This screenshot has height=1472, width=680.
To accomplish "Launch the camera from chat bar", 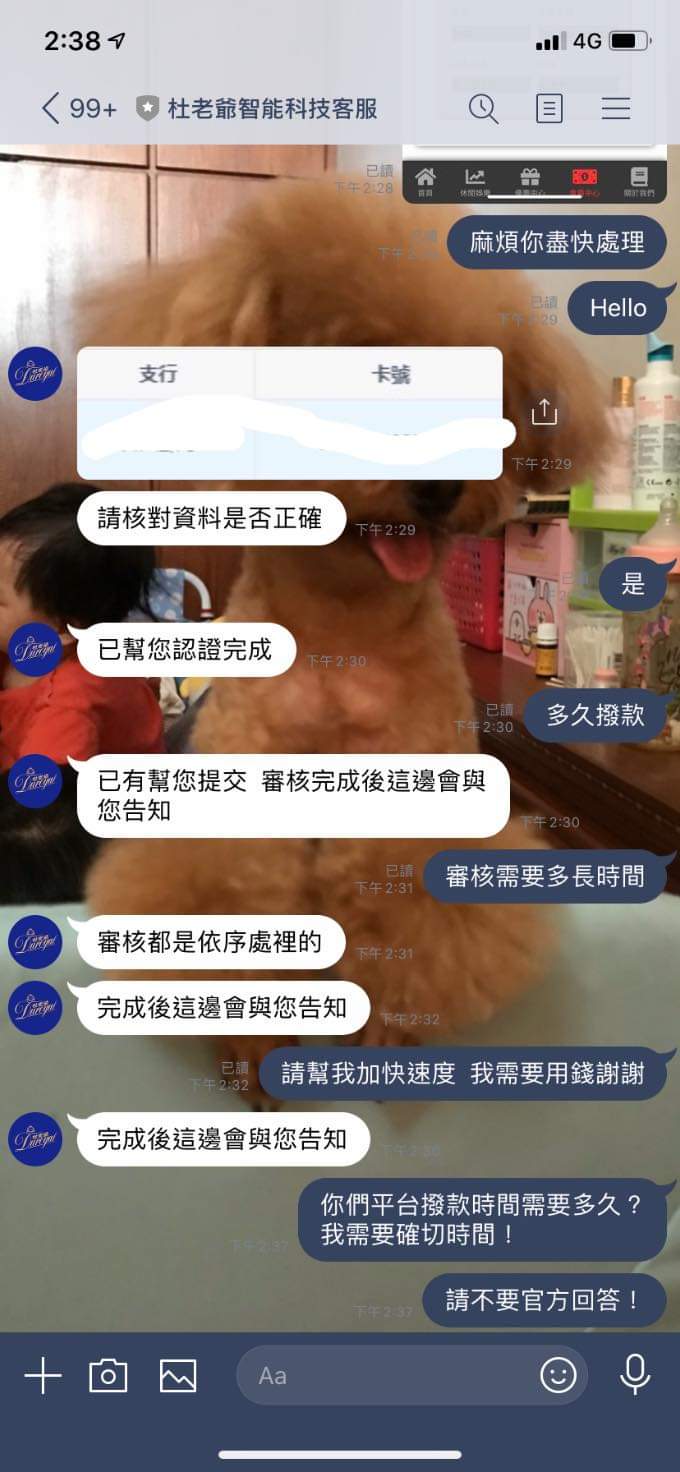I will point(108,1377).
